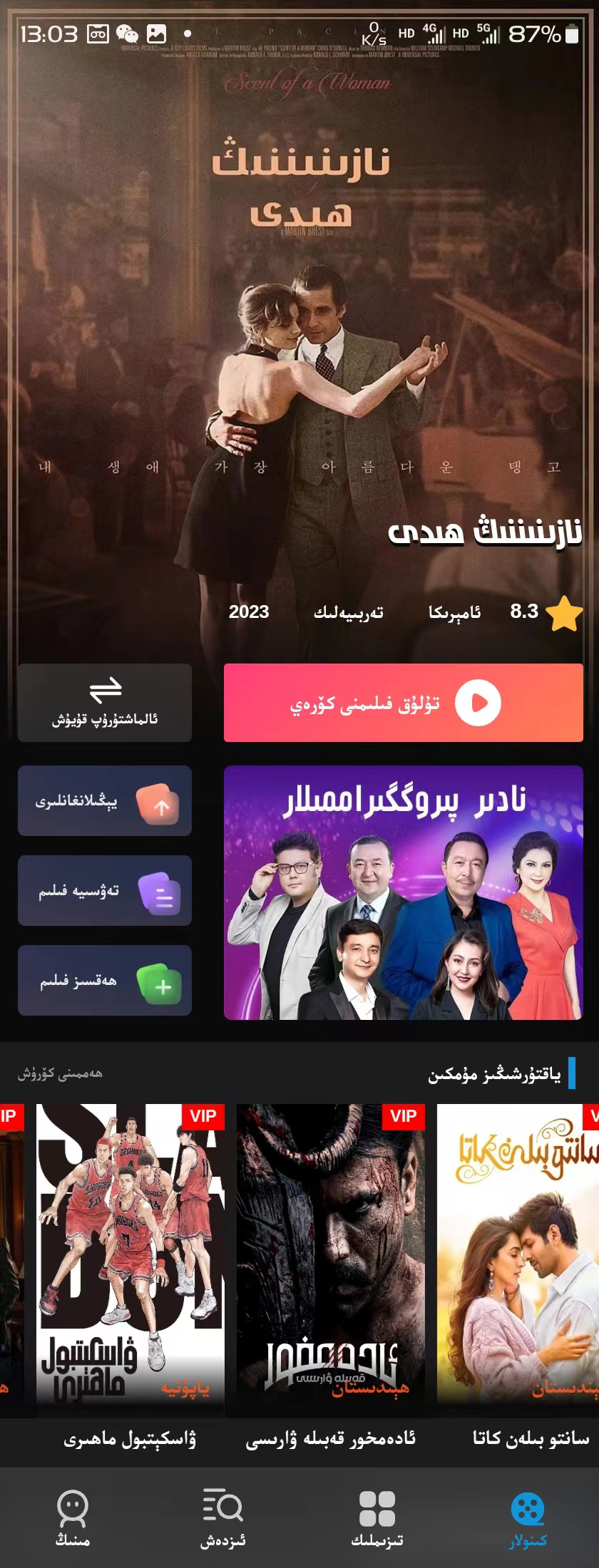599x1568 pixels.
Task: Switch to the مىنىڭ profile tab
Action: (73, 1520)
